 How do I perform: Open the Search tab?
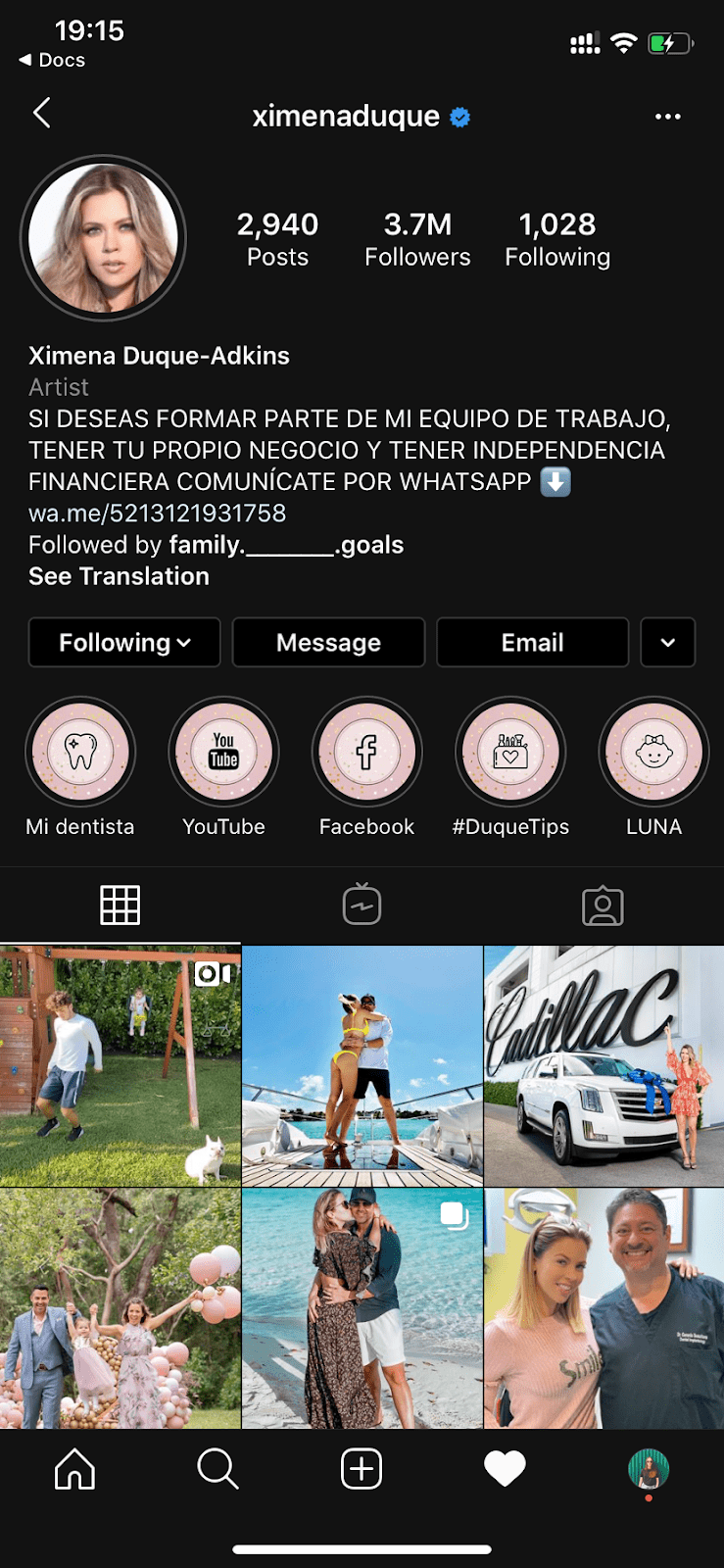[217, 1469]
